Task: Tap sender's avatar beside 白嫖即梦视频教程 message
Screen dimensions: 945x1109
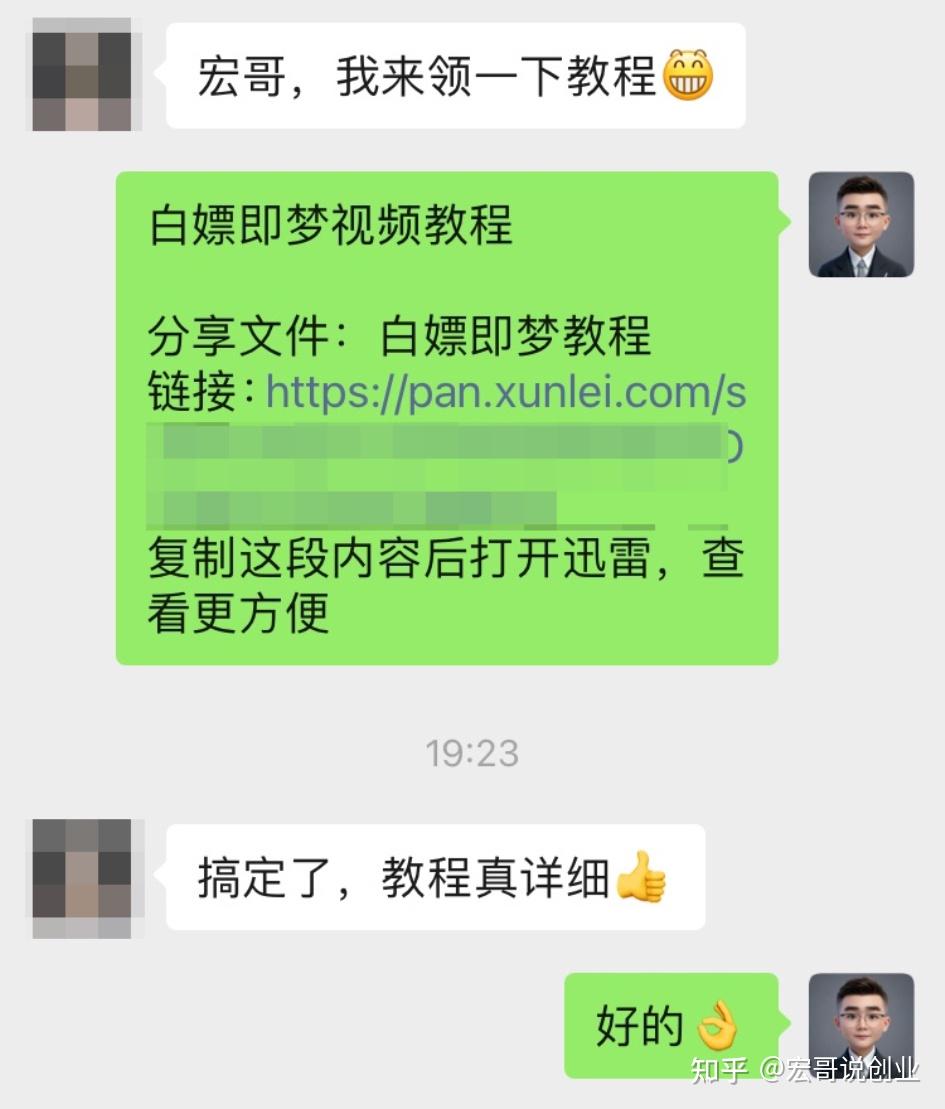Action: tap(860, 224)
